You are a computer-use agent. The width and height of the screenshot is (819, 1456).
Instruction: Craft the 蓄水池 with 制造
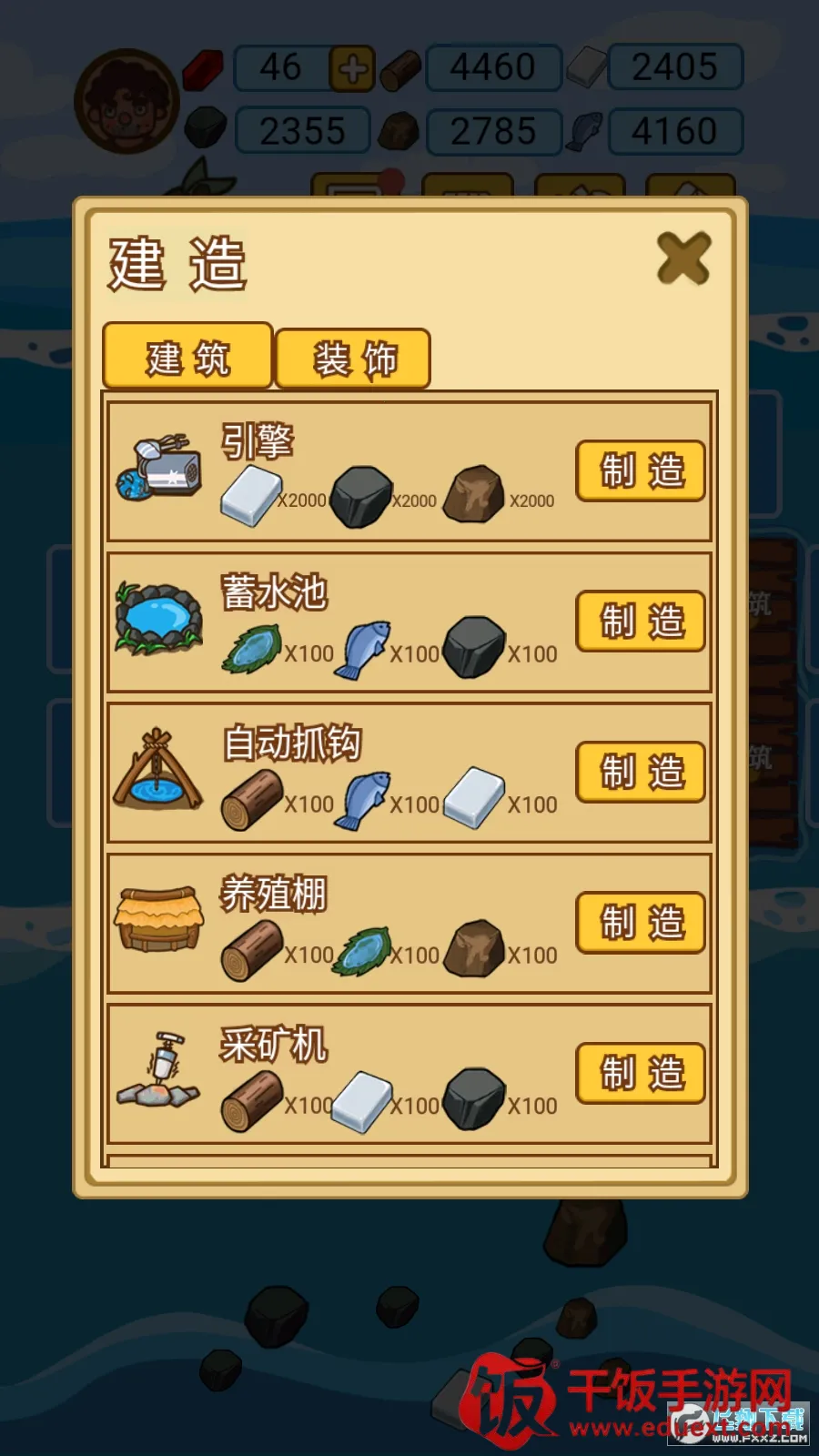(x=641, y=622)
